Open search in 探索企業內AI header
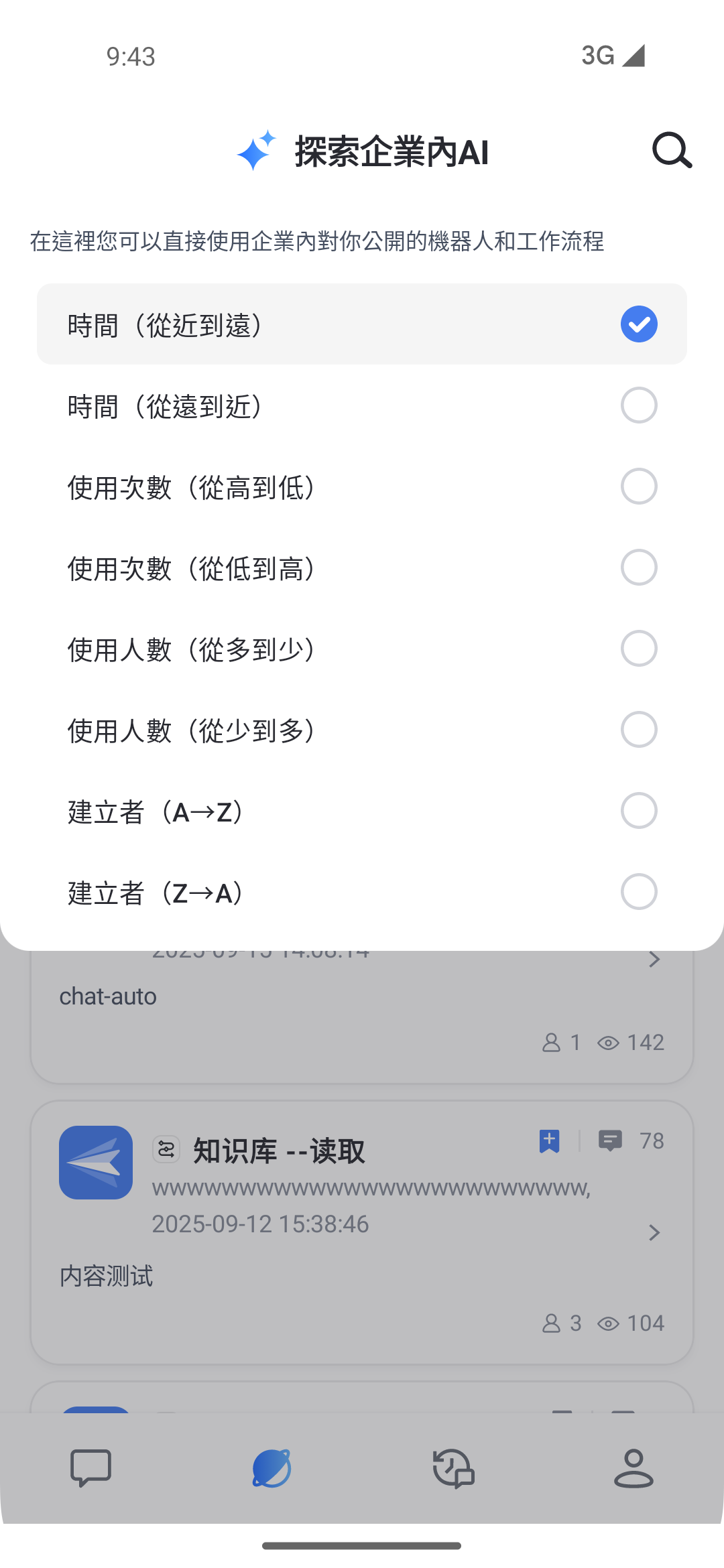 click(x=672, y=150)
